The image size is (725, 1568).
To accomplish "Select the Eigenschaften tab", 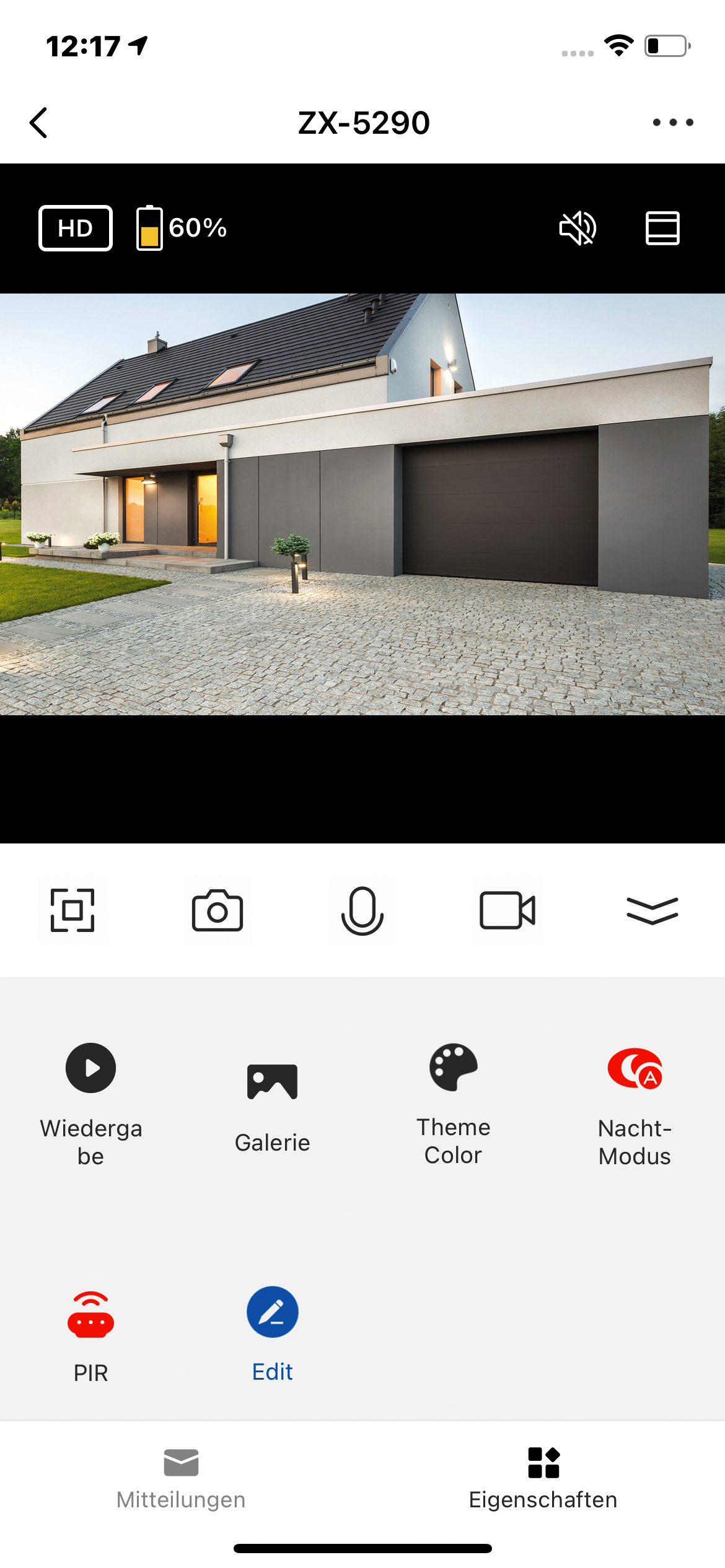I will (543, 1479).
